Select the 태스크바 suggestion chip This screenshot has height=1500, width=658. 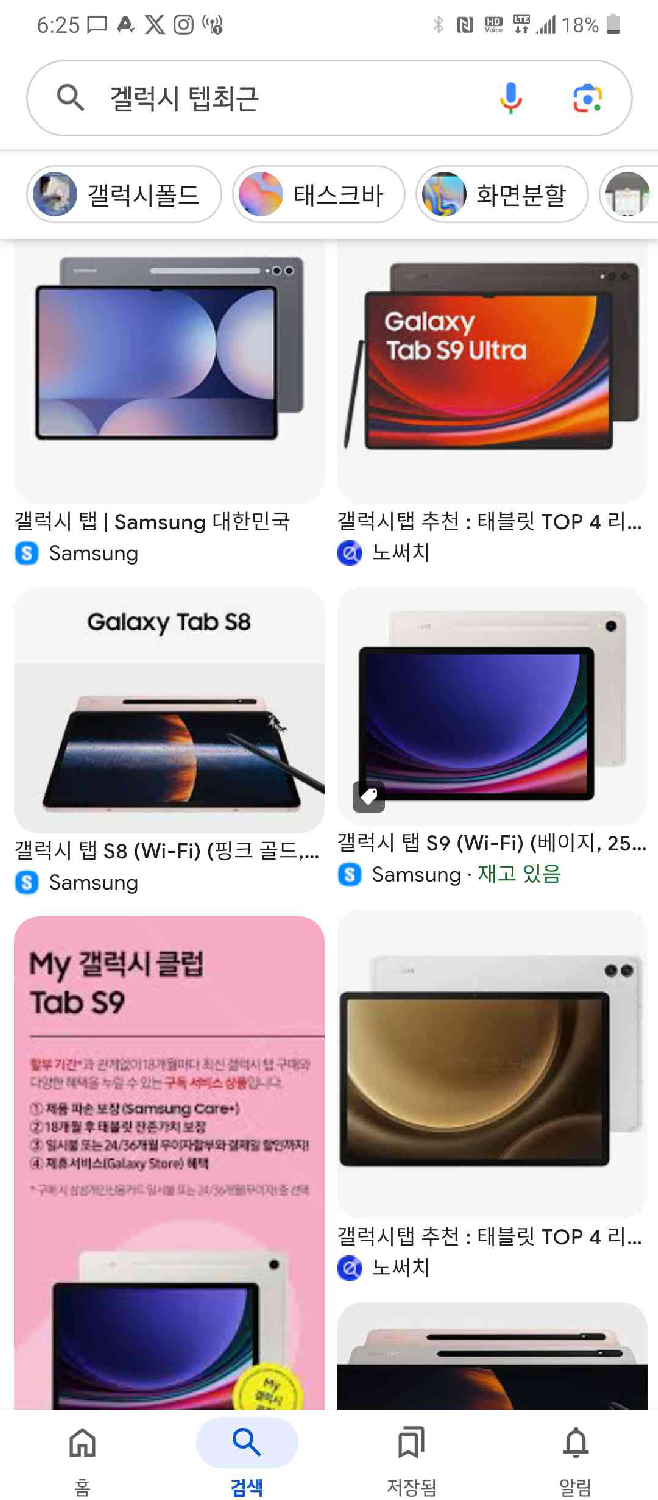319,194
